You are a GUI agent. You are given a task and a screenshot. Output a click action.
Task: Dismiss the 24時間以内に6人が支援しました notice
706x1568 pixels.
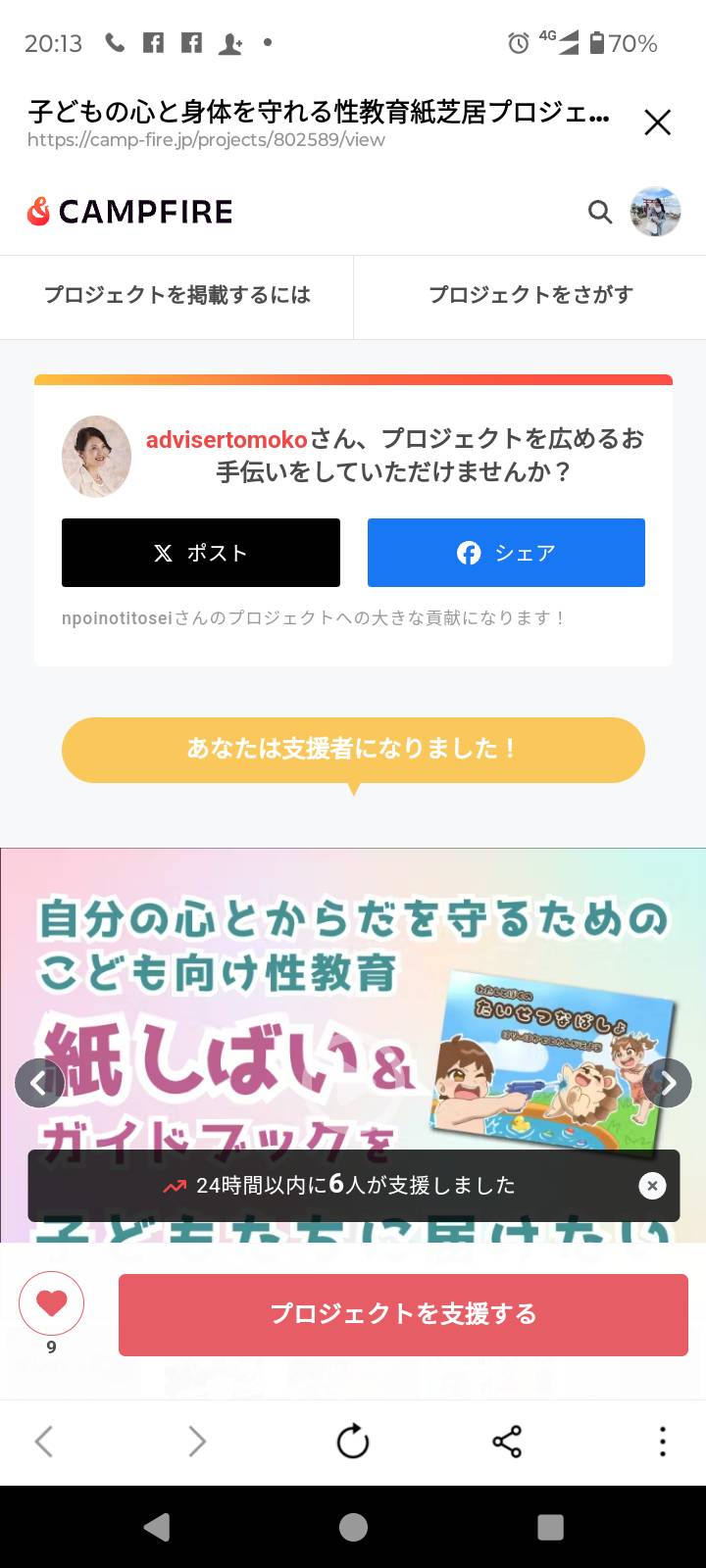click(x=652, y=1186)
